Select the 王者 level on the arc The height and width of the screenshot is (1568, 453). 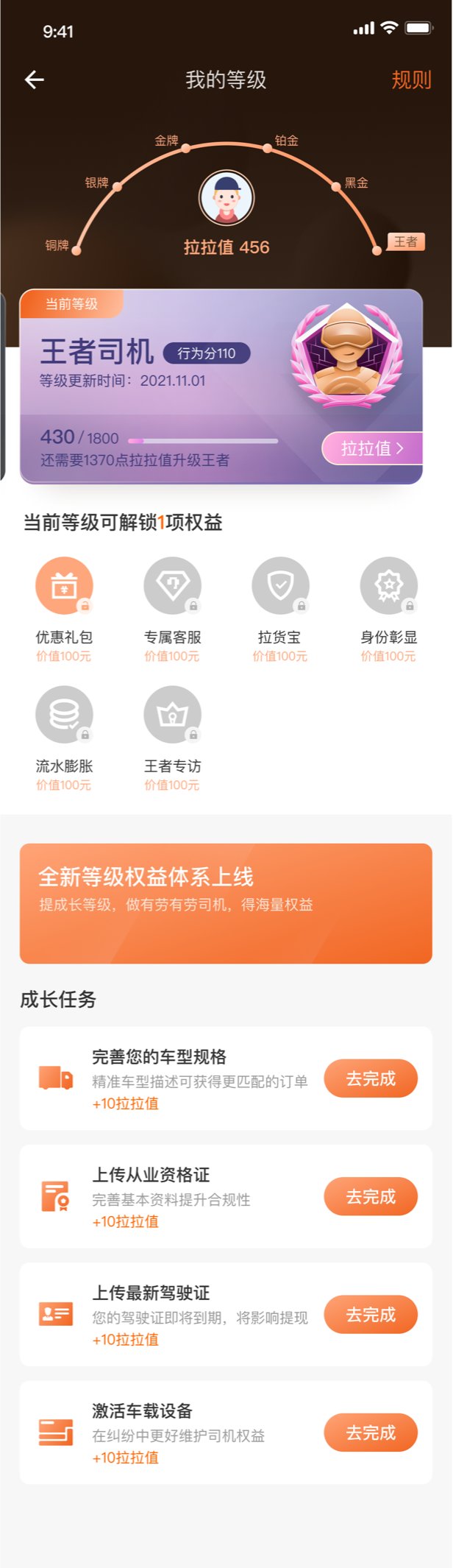[405, 241]
